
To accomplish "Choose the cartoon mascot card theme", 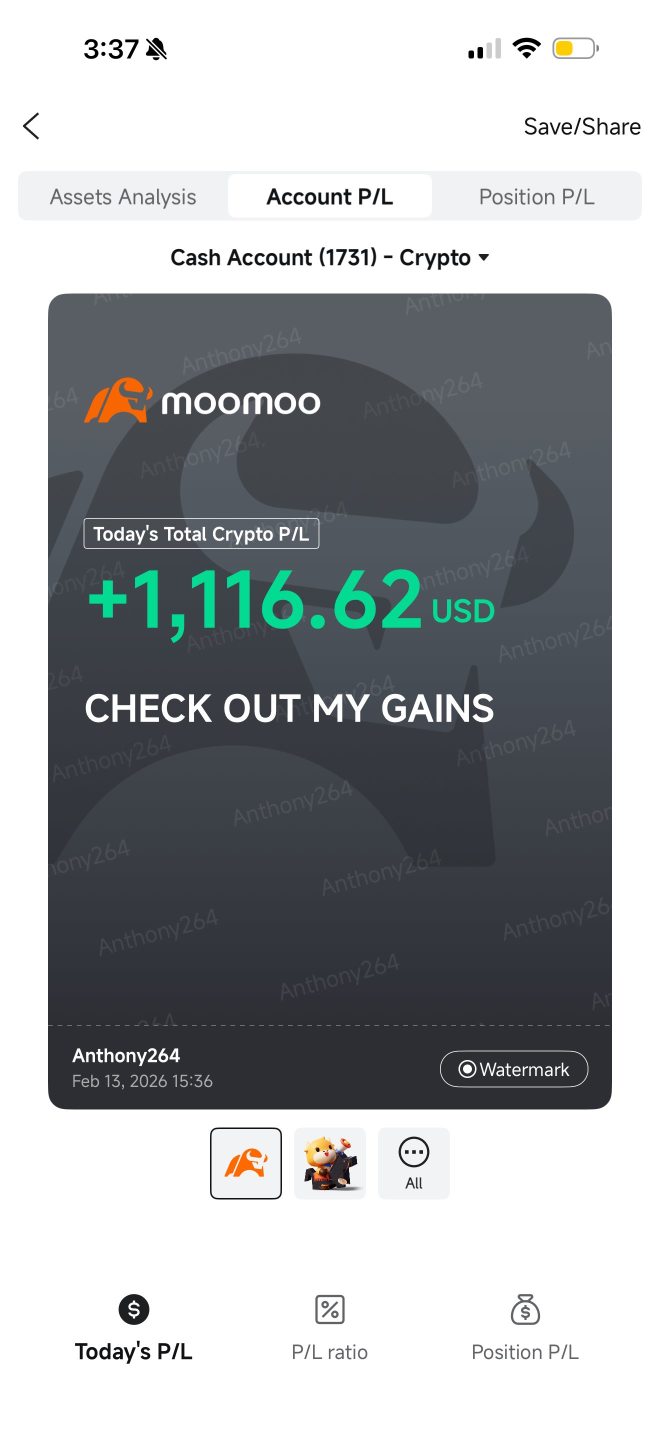I will tap(330, 1163).
